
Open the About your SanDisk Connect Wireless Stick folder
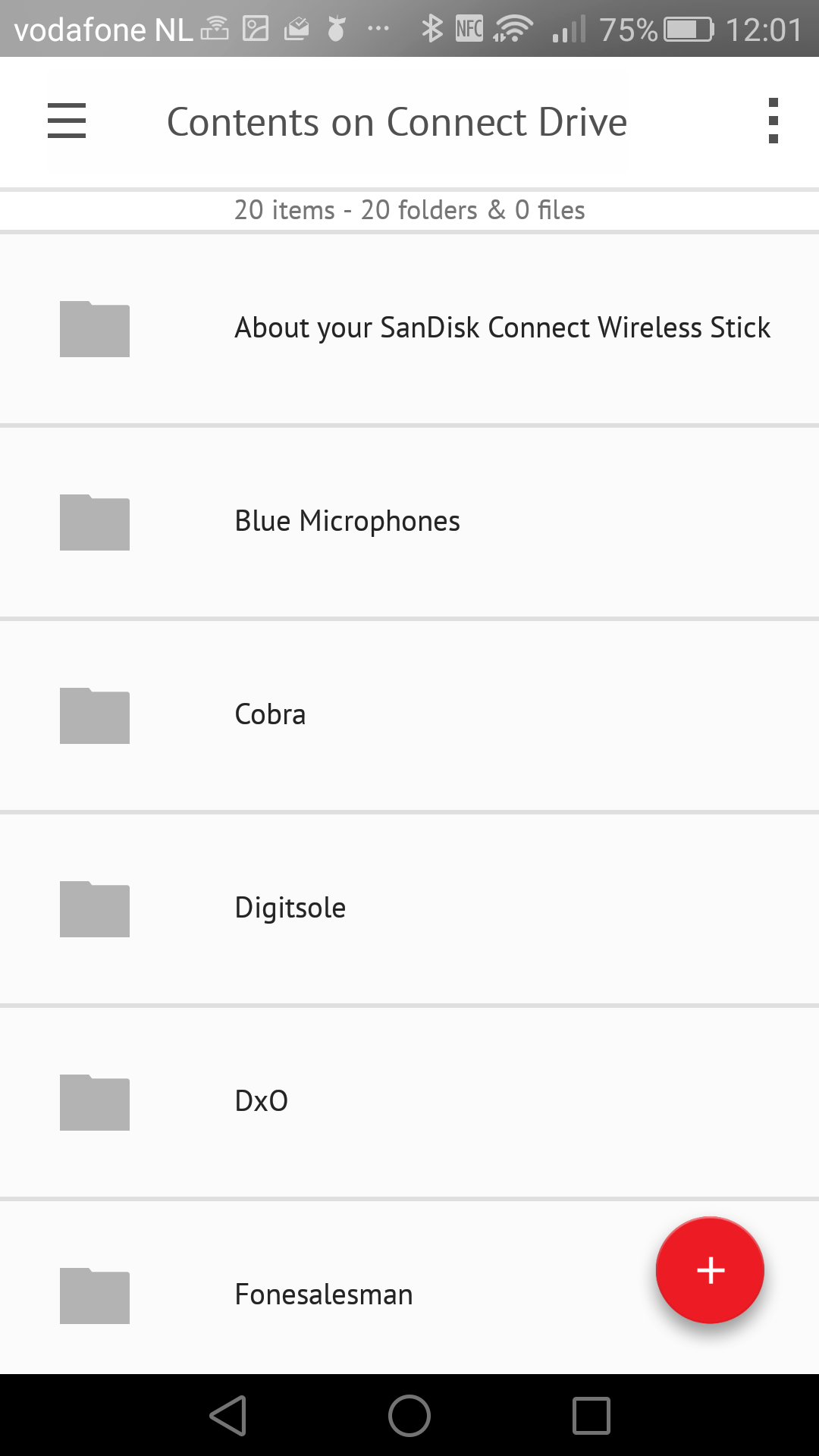409,328
